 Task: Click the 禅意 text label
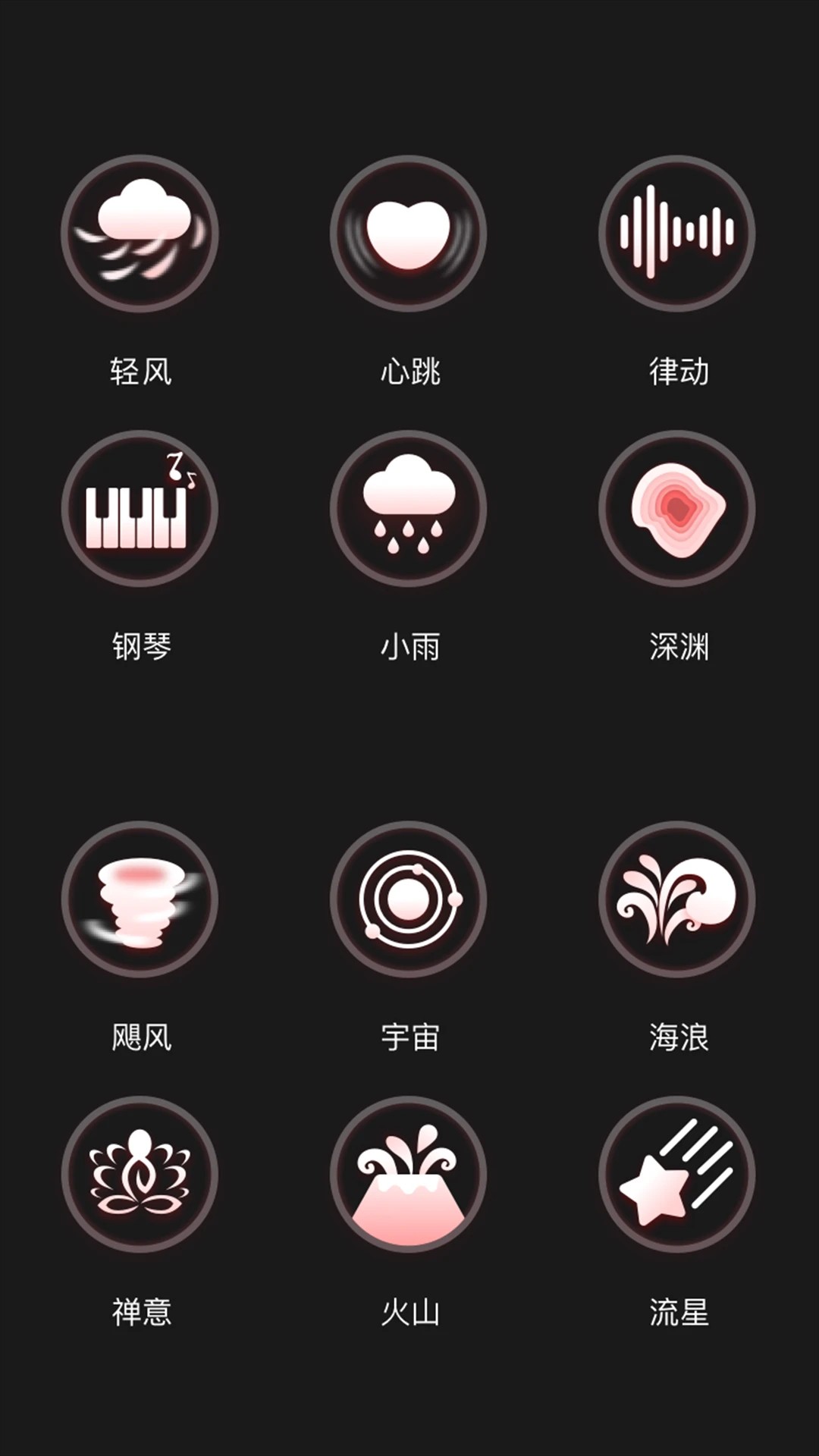[140, 1310]
